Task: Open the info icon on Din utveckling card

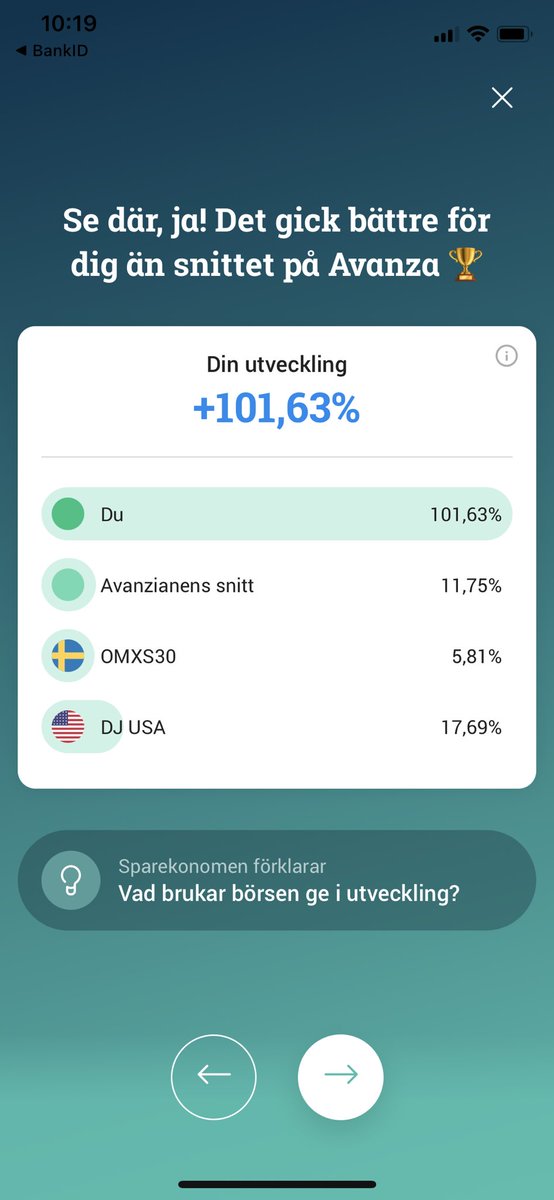Action: pos(507,356)
